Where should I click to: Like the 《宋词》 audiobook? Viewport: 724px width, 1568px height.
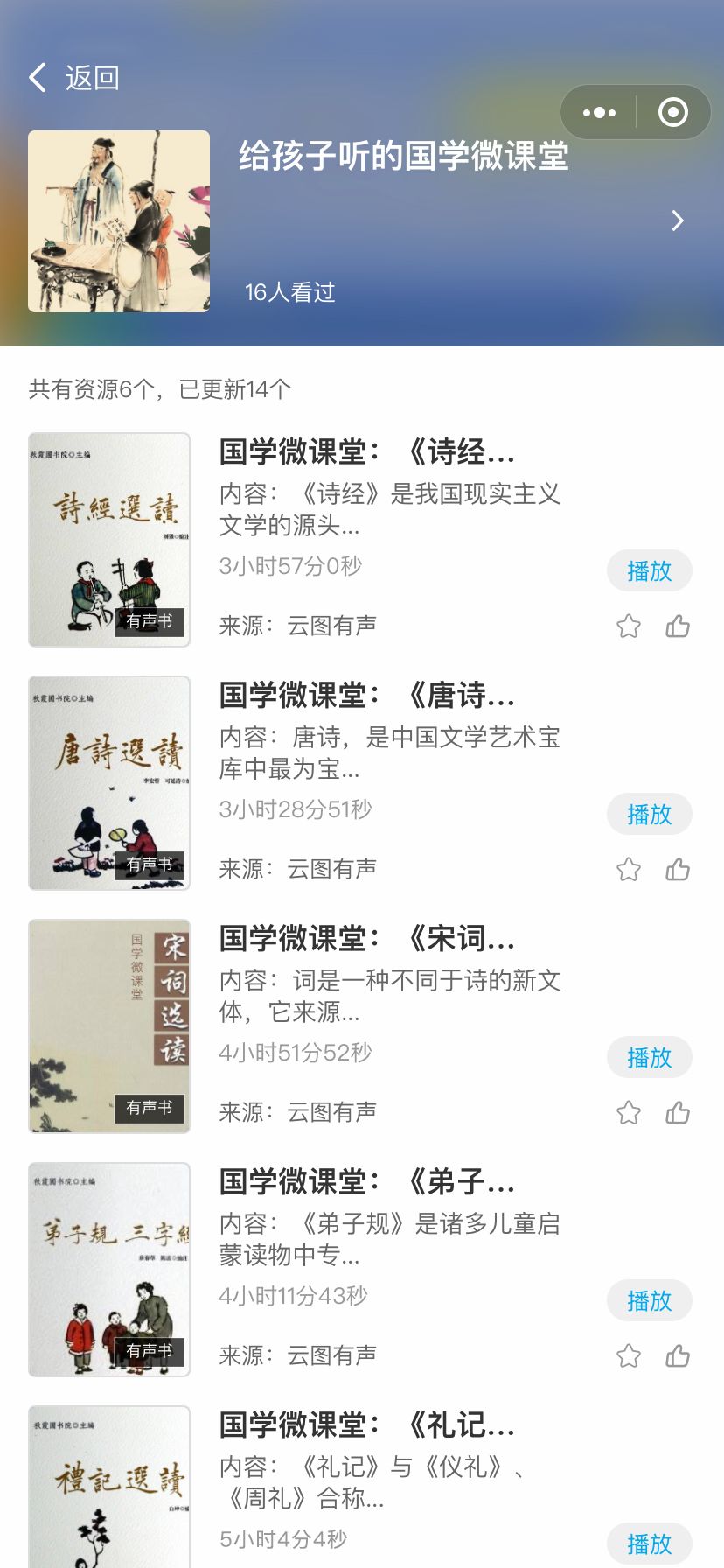tap(678, 1113)
